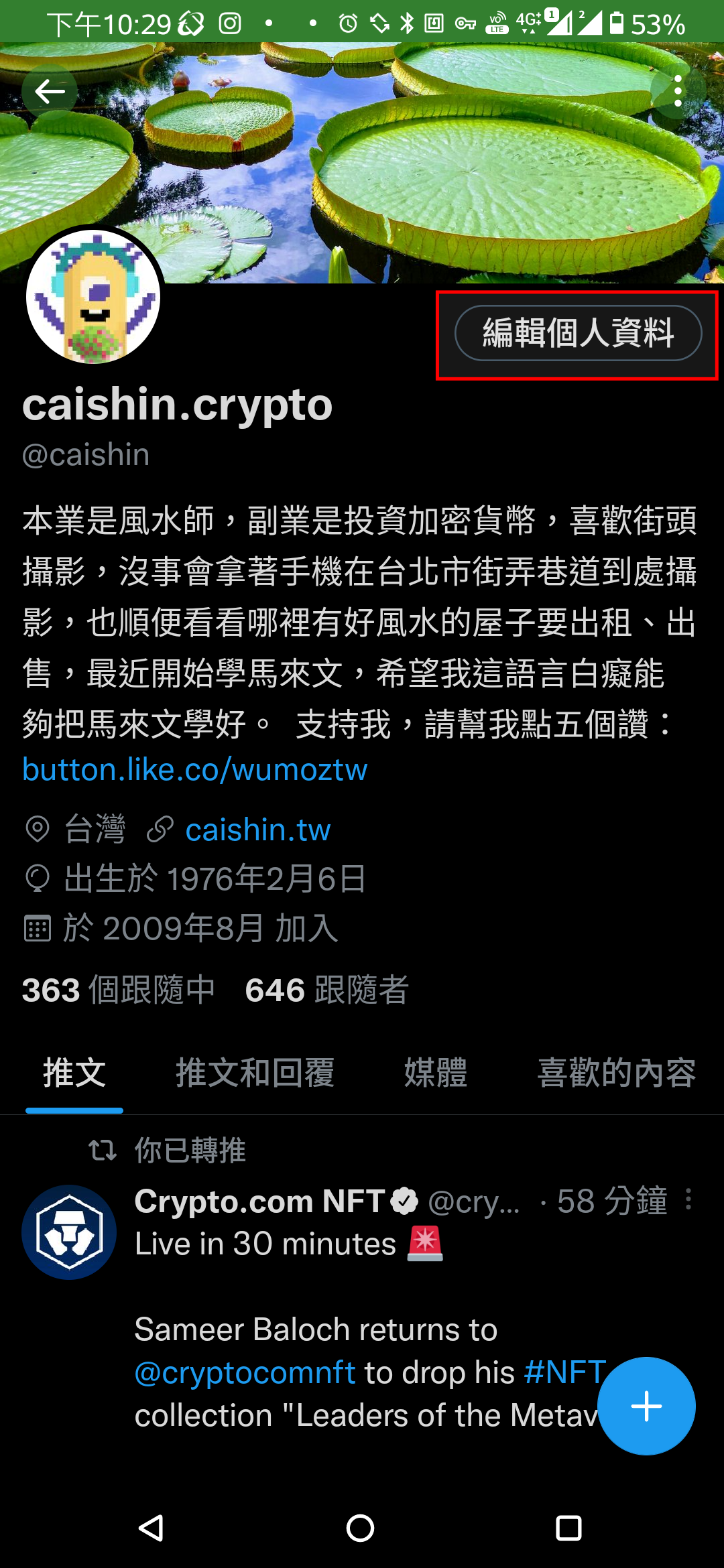The width and height of the screenshot is (724, 1568).
Task: Open the profile overflow menu
Action: coord(678,91)
